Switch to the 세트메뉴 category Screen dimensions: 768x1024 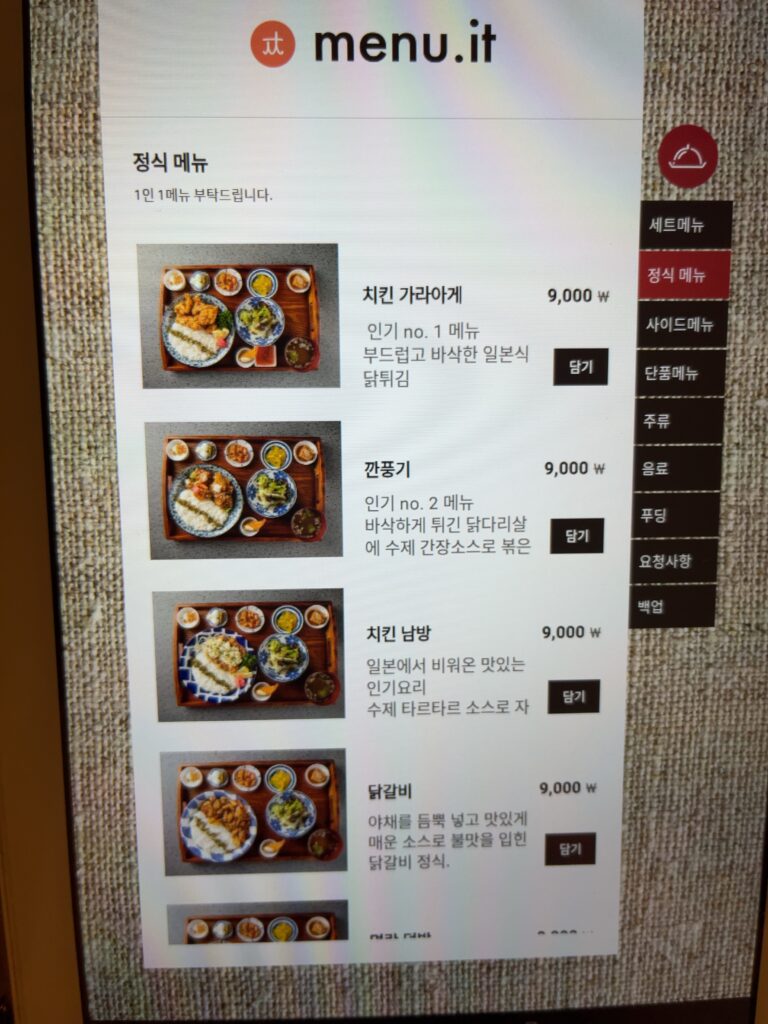(687, 225)
